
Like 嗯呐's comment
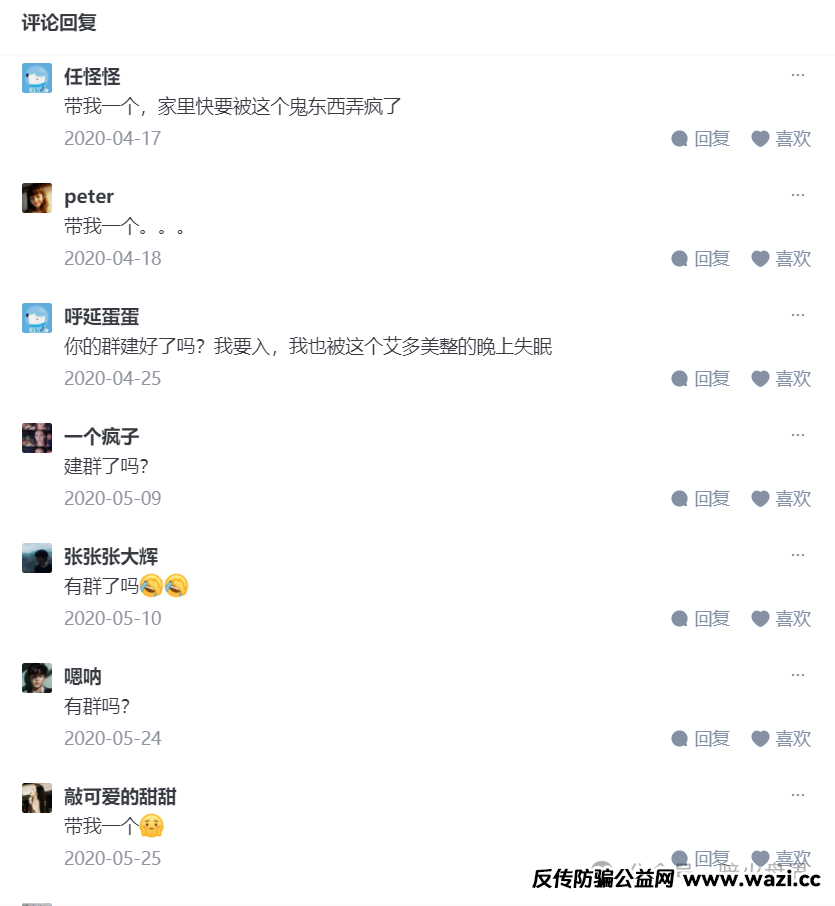pos(781,739)
